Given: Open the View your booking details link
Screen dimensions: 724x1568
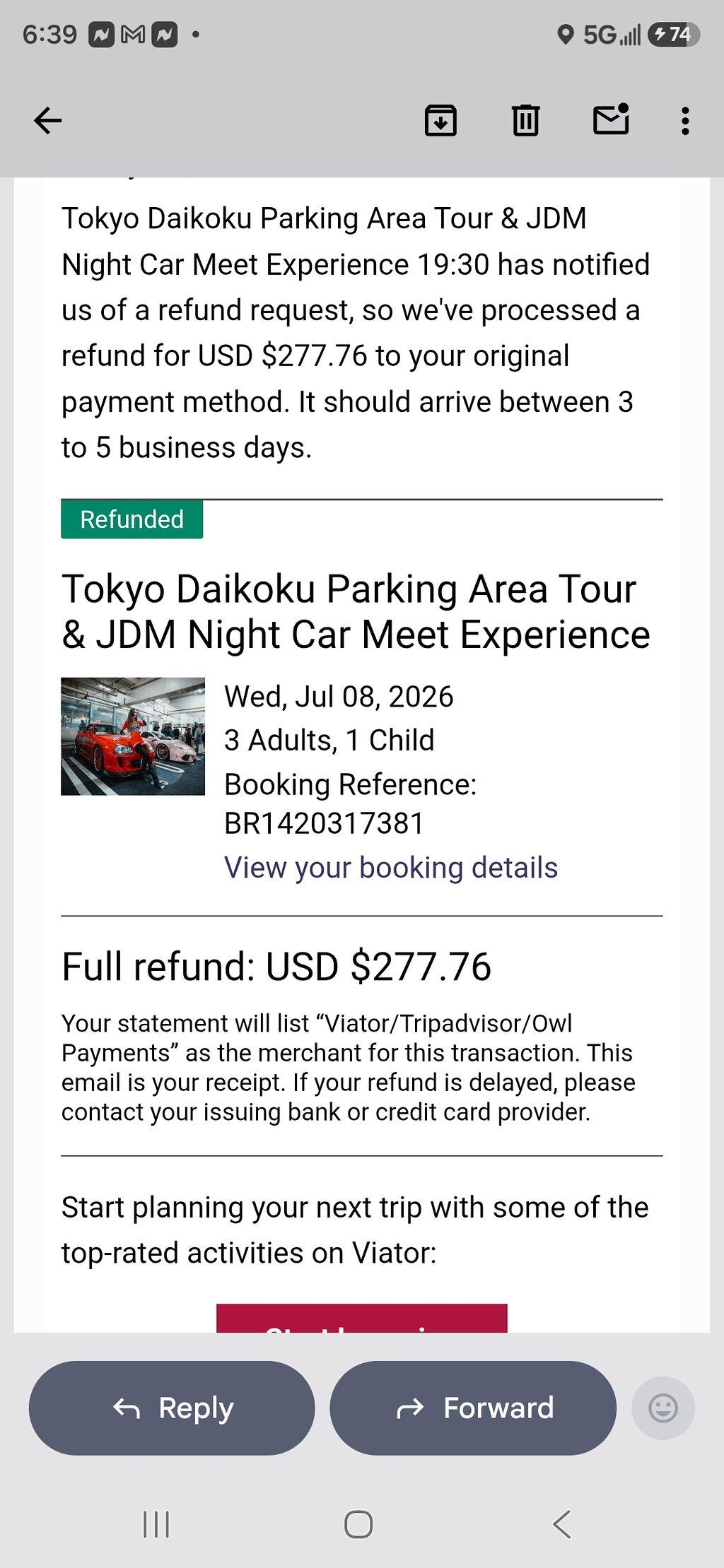Looking at the screenshot, I should click(x=391, y=868).
